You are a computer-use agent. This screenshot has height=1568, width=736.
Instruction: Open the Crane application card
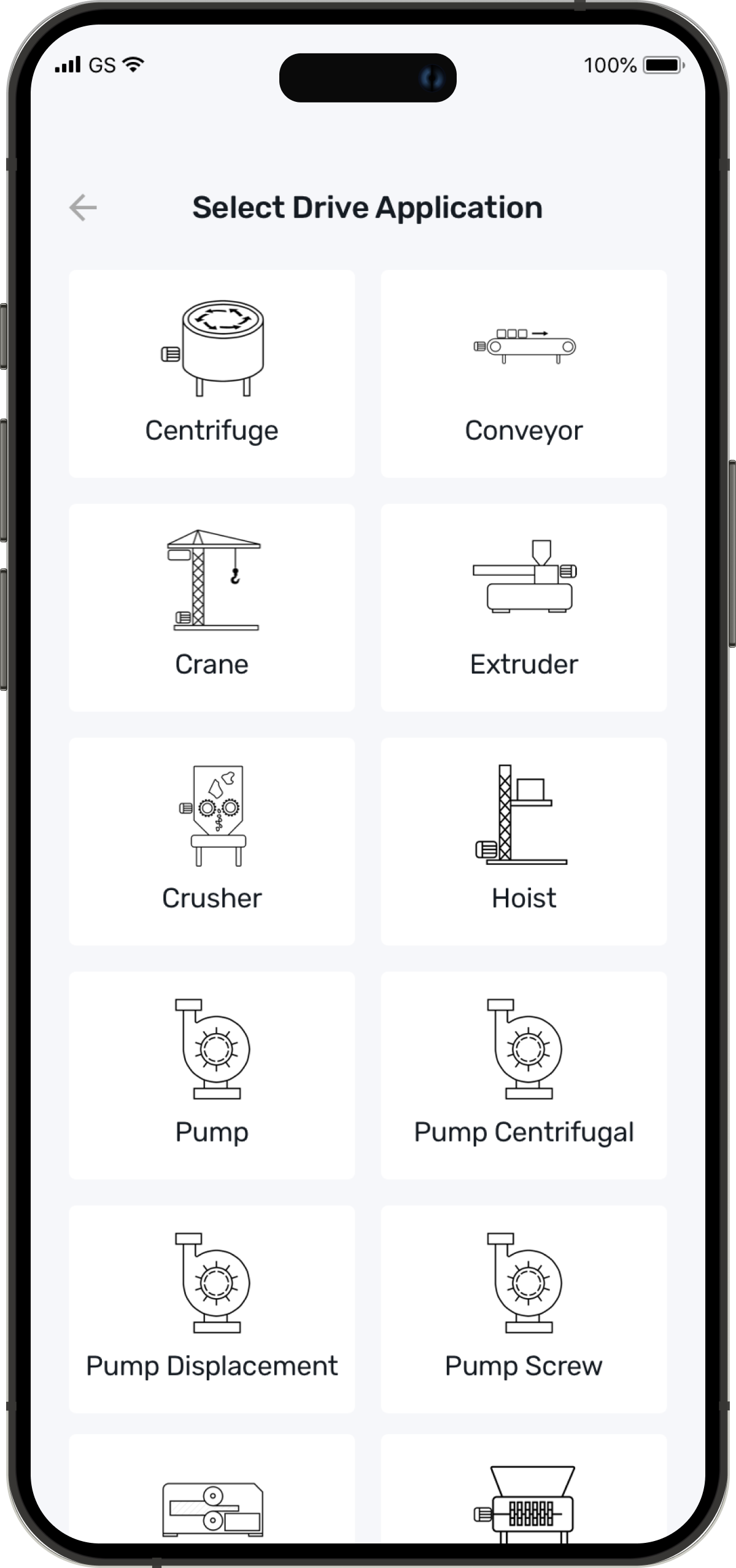click(212, 607)
